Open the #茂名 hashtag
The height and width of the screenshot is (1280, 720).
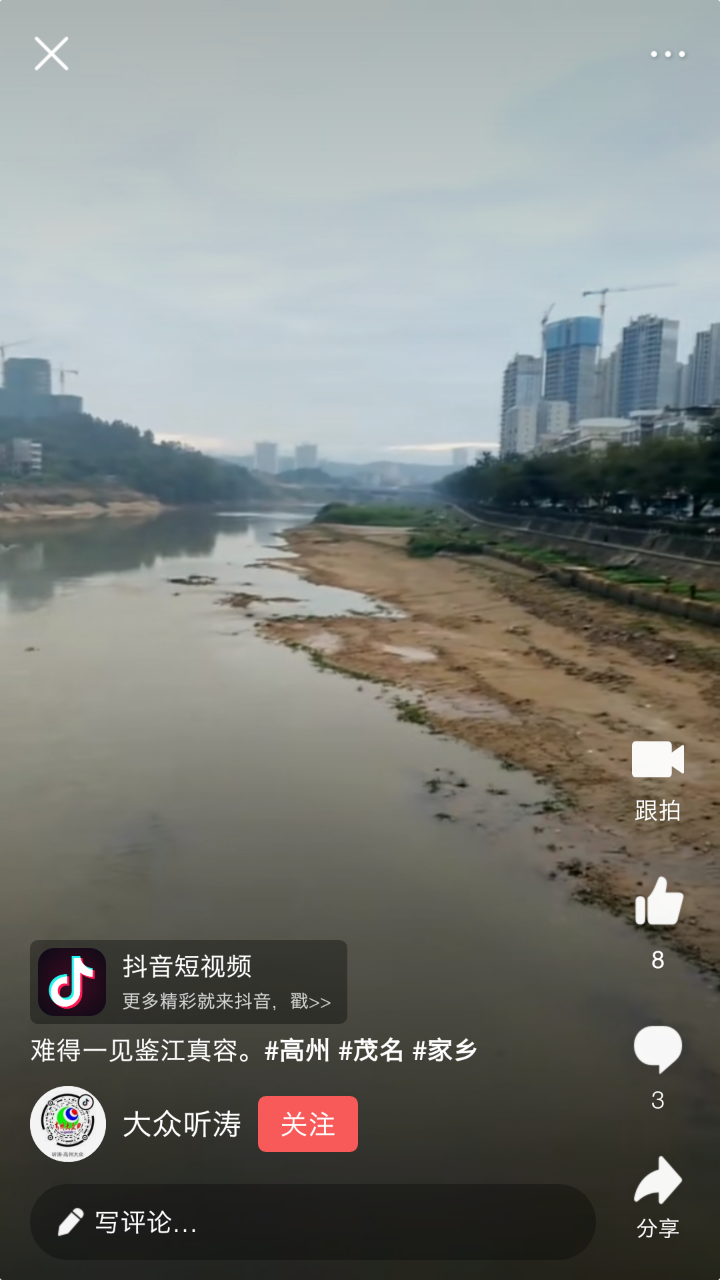pyautogui.click(x=371, y=1050)
